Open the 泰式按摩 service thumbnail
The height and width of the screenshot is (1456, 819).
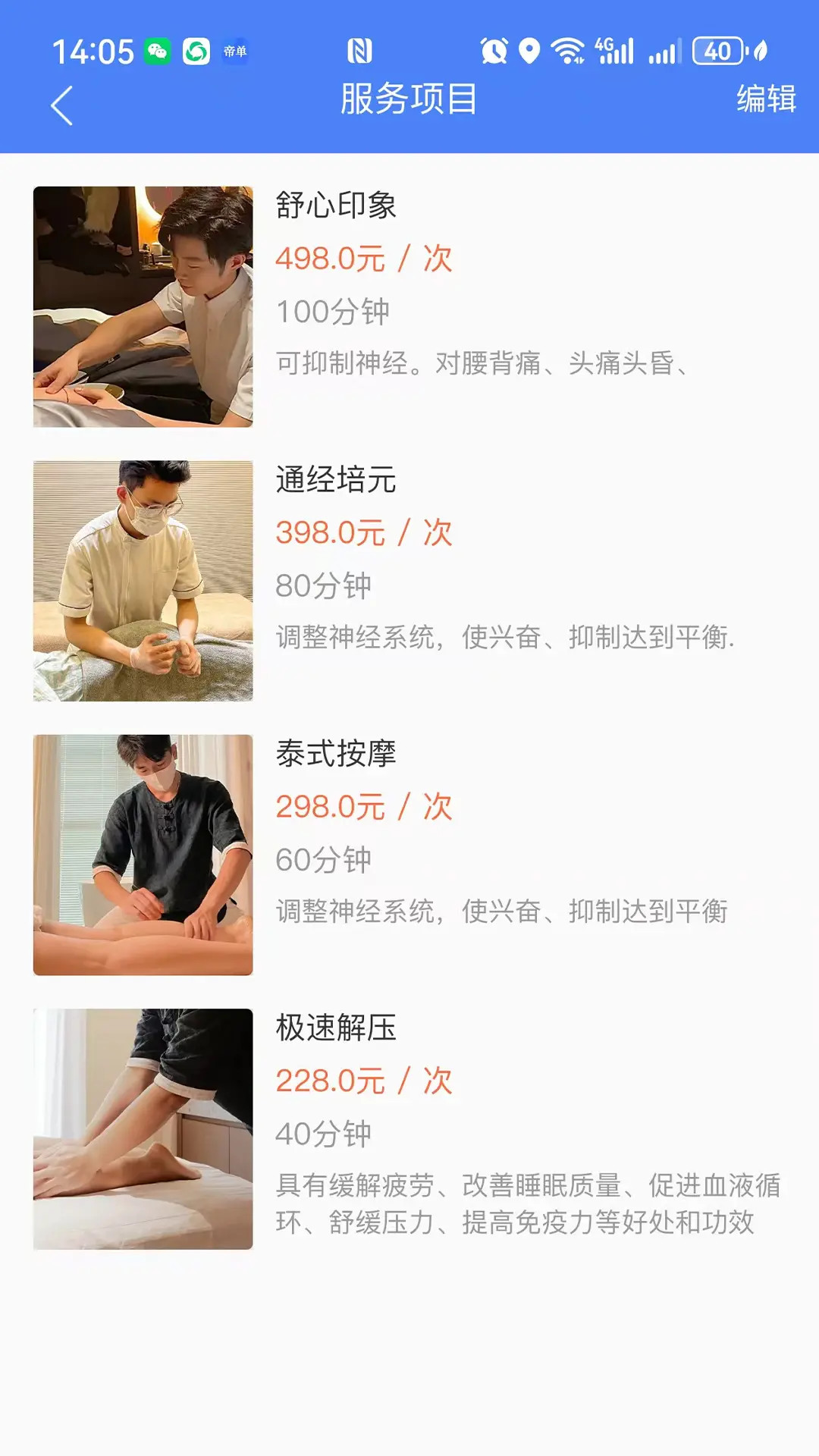(143, 853)
